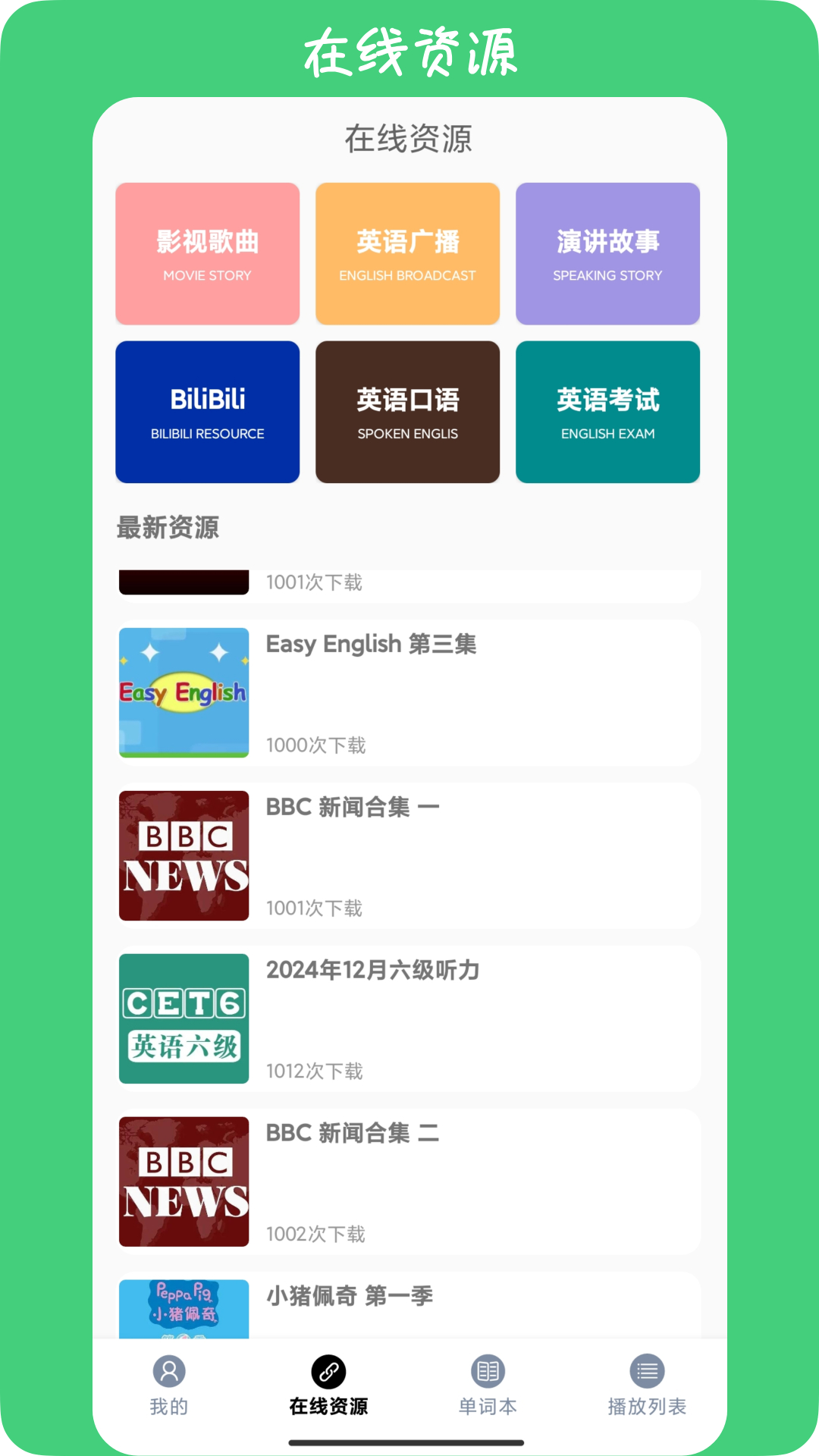This screenshot has width=819, height=1456.
Task: Tap the BBC News 合集一 cover icon
Action: pyautogui.click(x=184, y=855)
